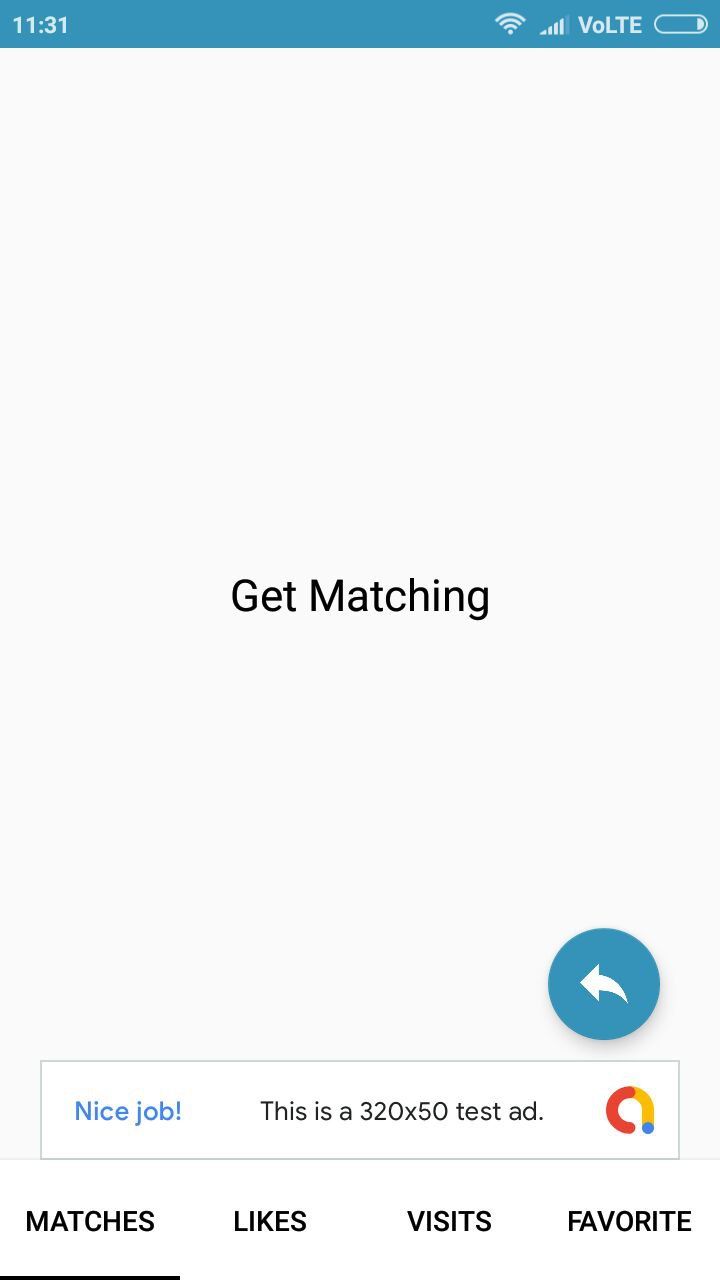This screenshot has height=1280, width=720.
Task: Tap the reply arrow floating button
Action: click(604, 984)
